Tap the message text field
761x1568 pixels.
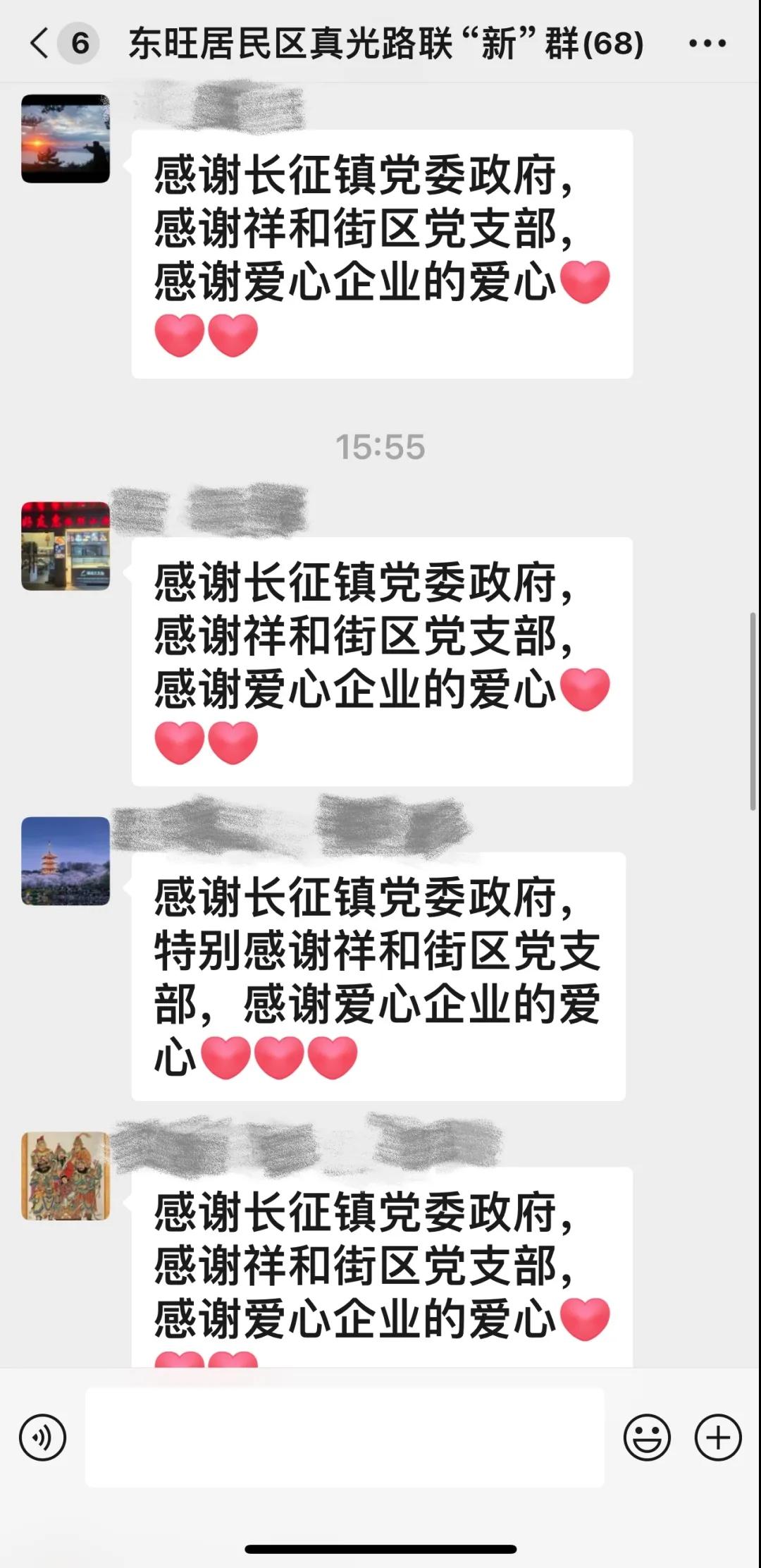point(345,1438)
